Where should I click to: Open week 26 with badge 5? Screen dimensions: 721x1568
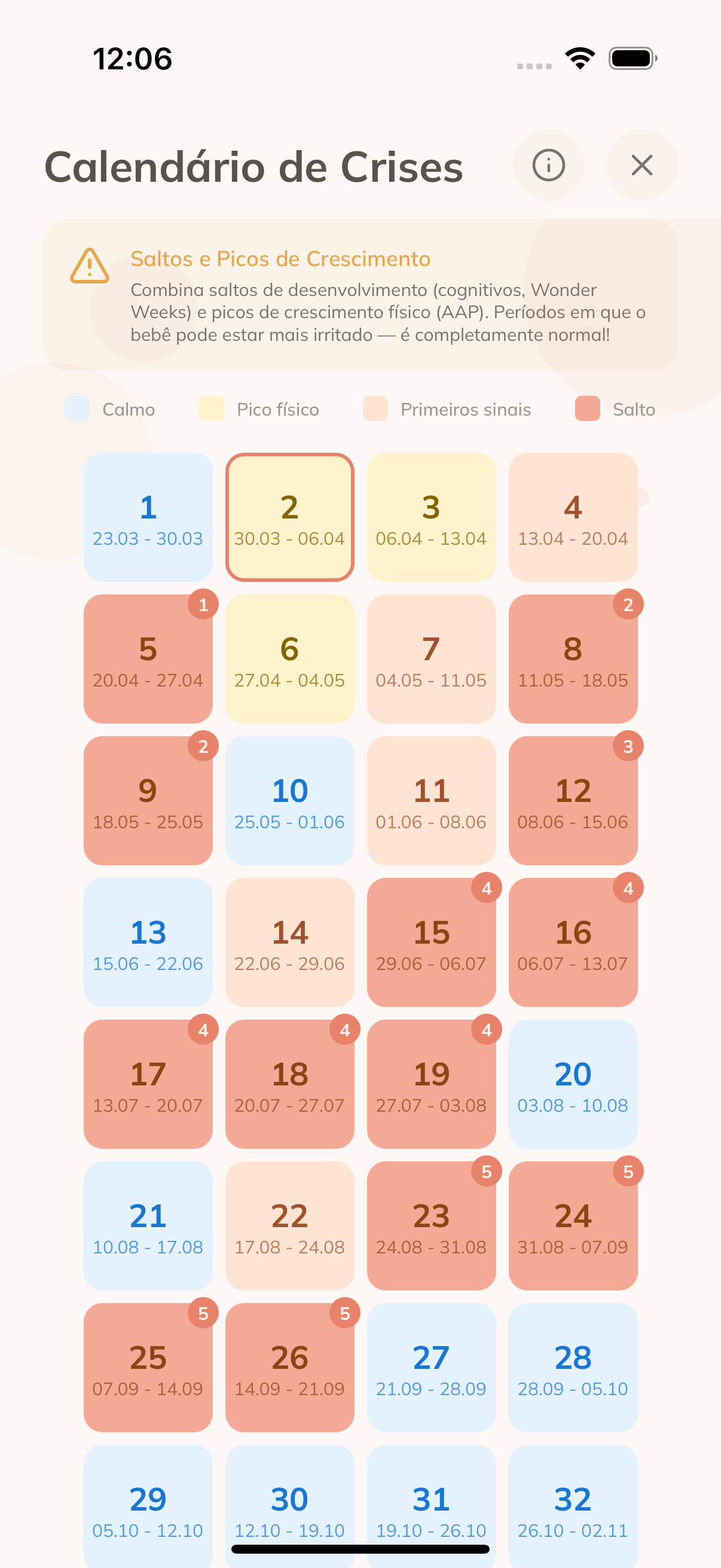(x=290, y=1367)
